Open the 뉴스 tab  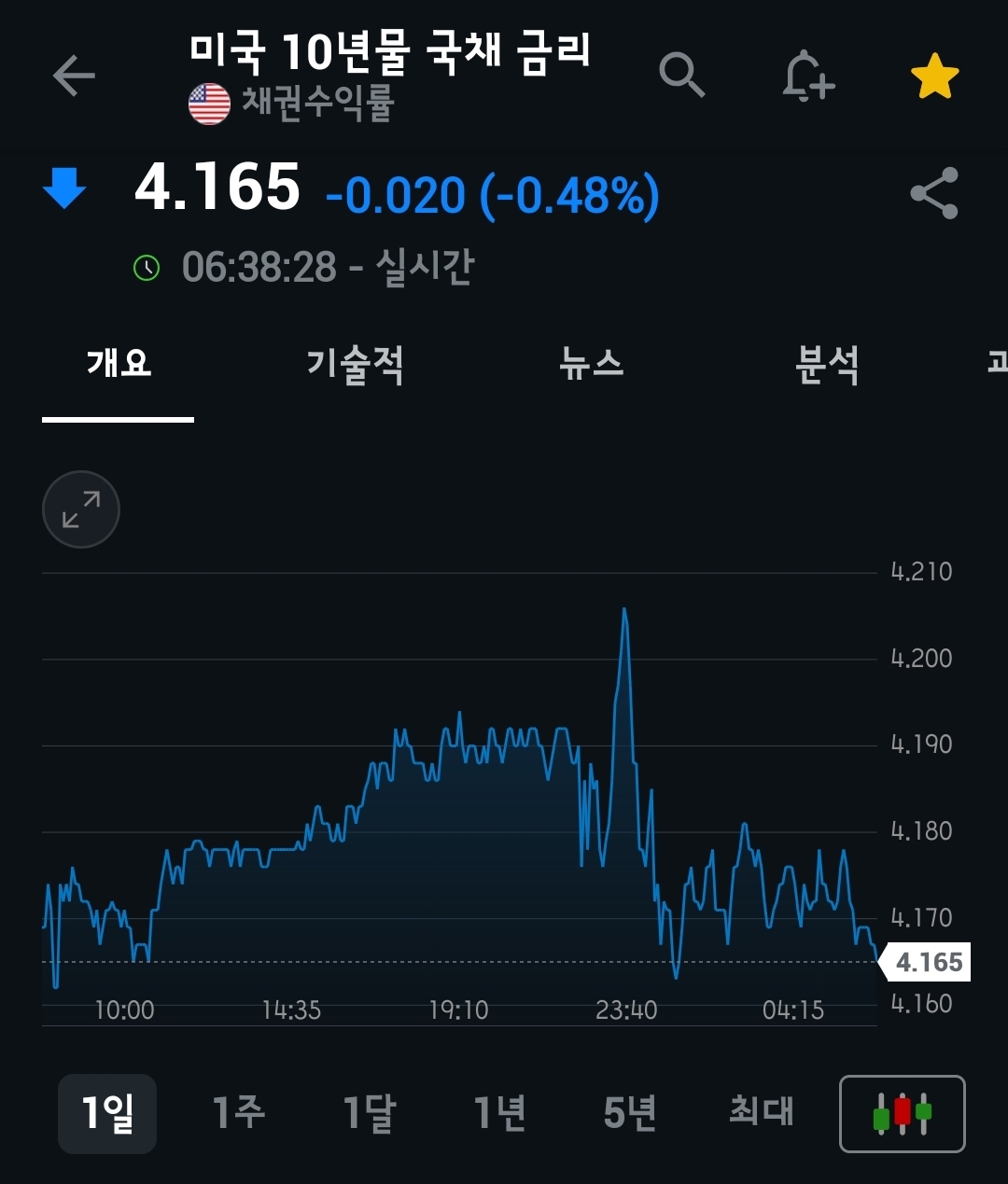coord(592,364)
